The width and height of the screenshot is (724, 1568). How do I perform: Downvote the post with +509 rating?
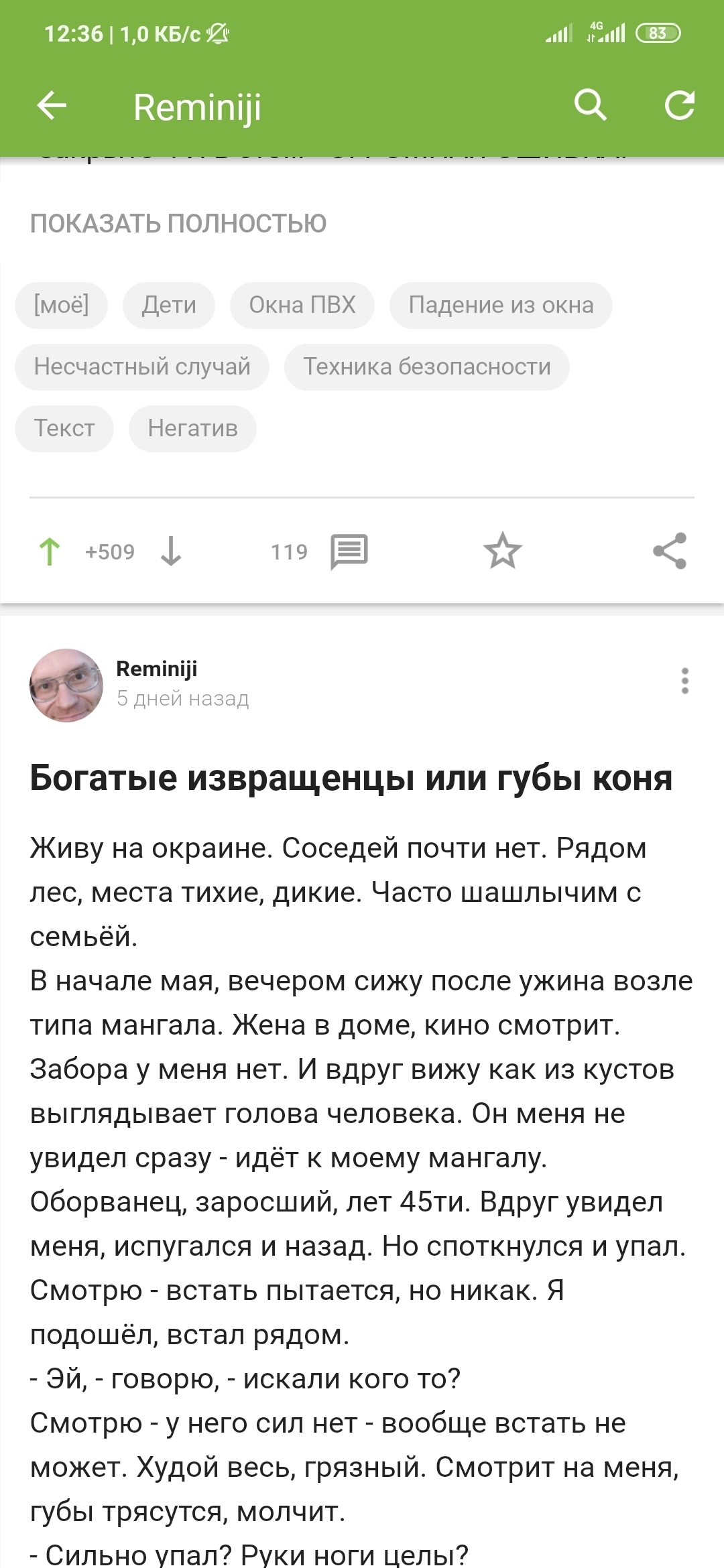[171, 551]
